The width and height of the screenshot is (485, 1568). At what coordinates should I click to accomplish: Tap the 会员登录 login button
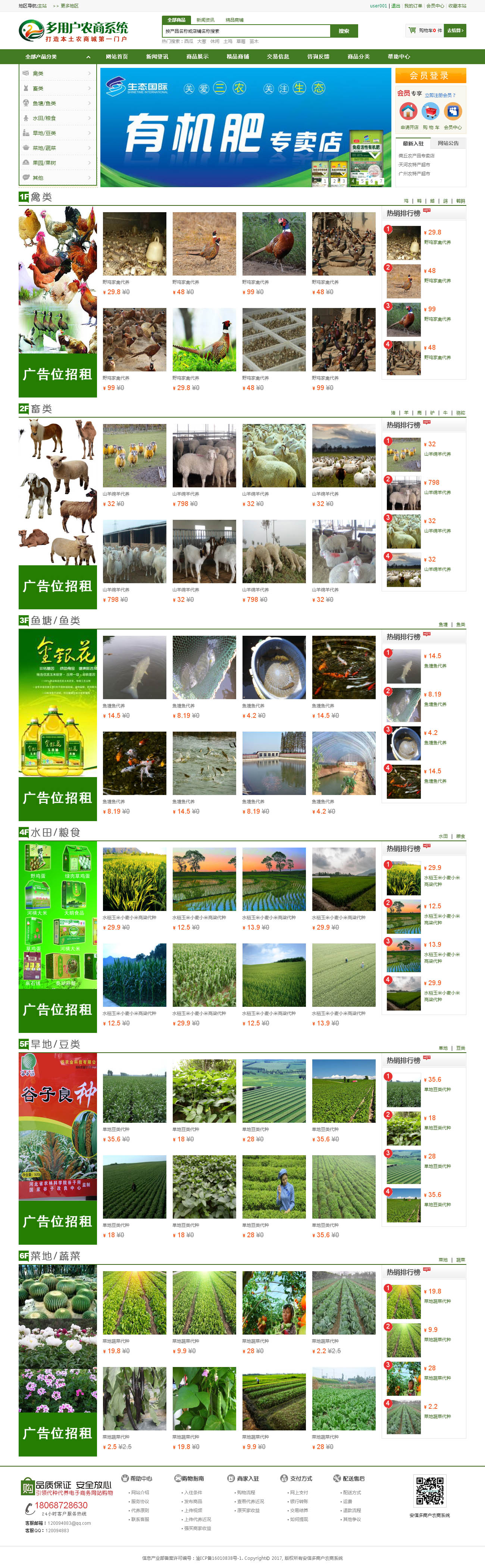pyautogui.click(x=430, y=75)
